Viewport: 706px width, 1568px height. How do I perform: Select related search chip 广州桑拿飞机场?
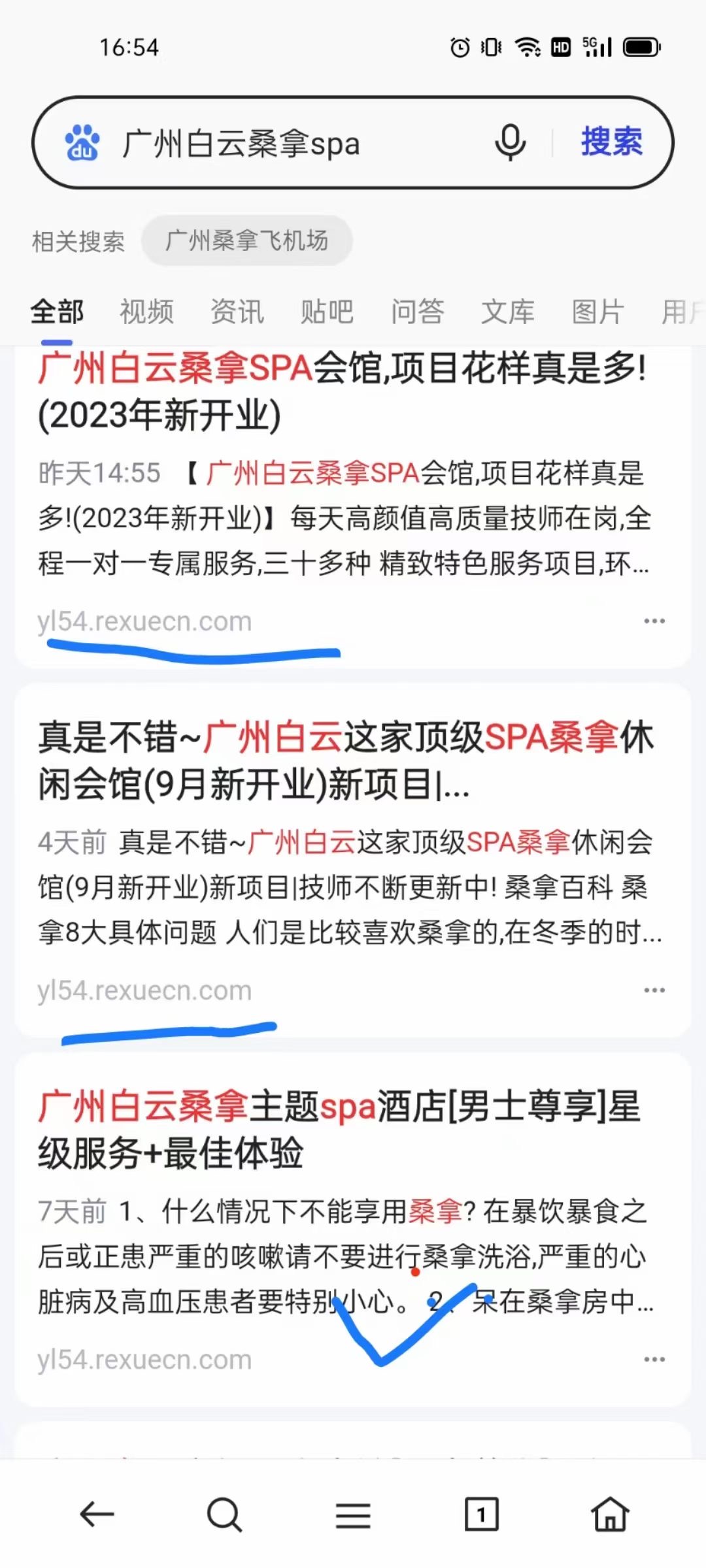247,240
